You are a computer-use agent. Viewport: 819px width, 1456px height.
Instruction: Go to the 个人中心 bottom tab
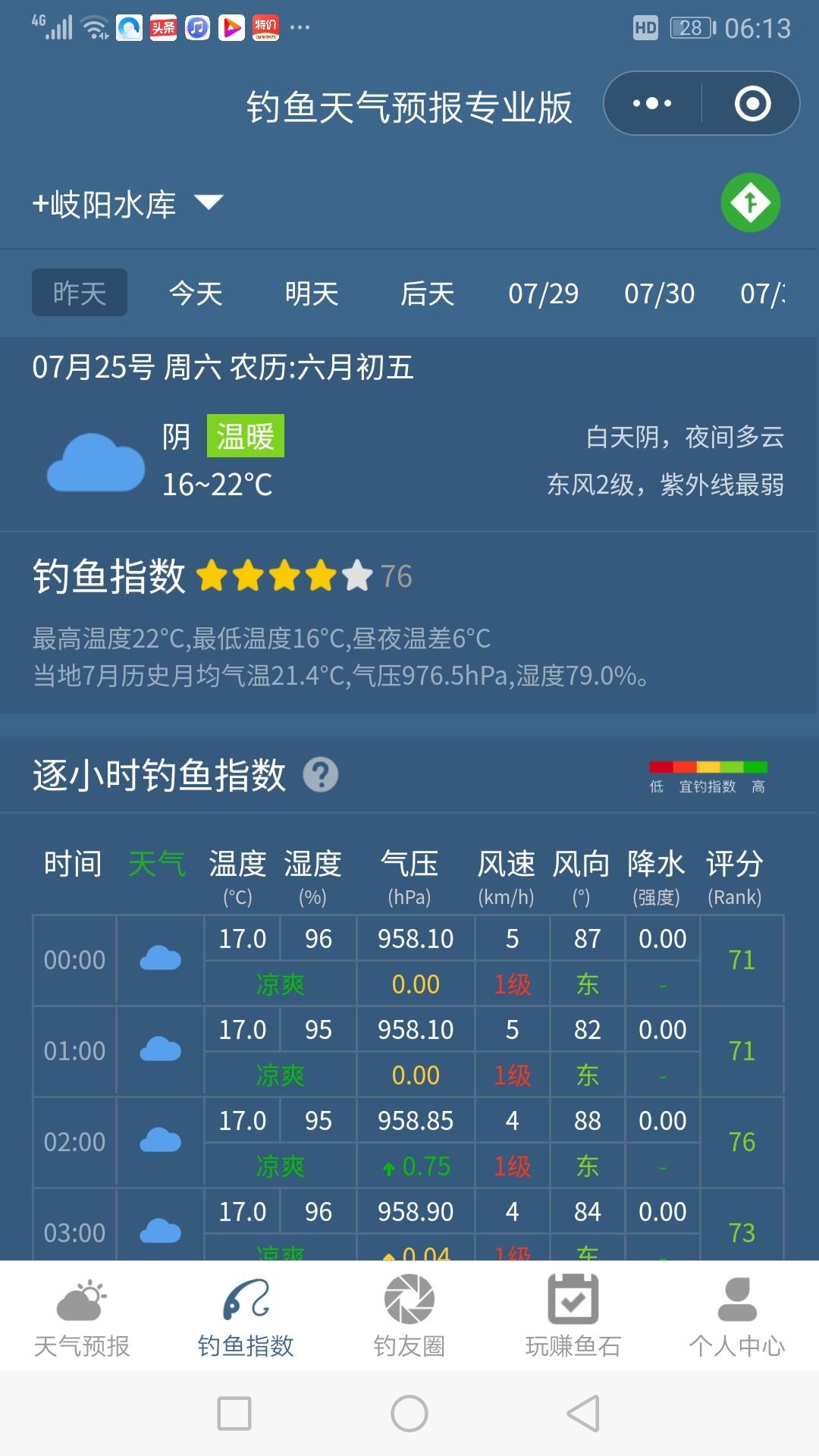pyautogui.click(x=737, y=1317)
